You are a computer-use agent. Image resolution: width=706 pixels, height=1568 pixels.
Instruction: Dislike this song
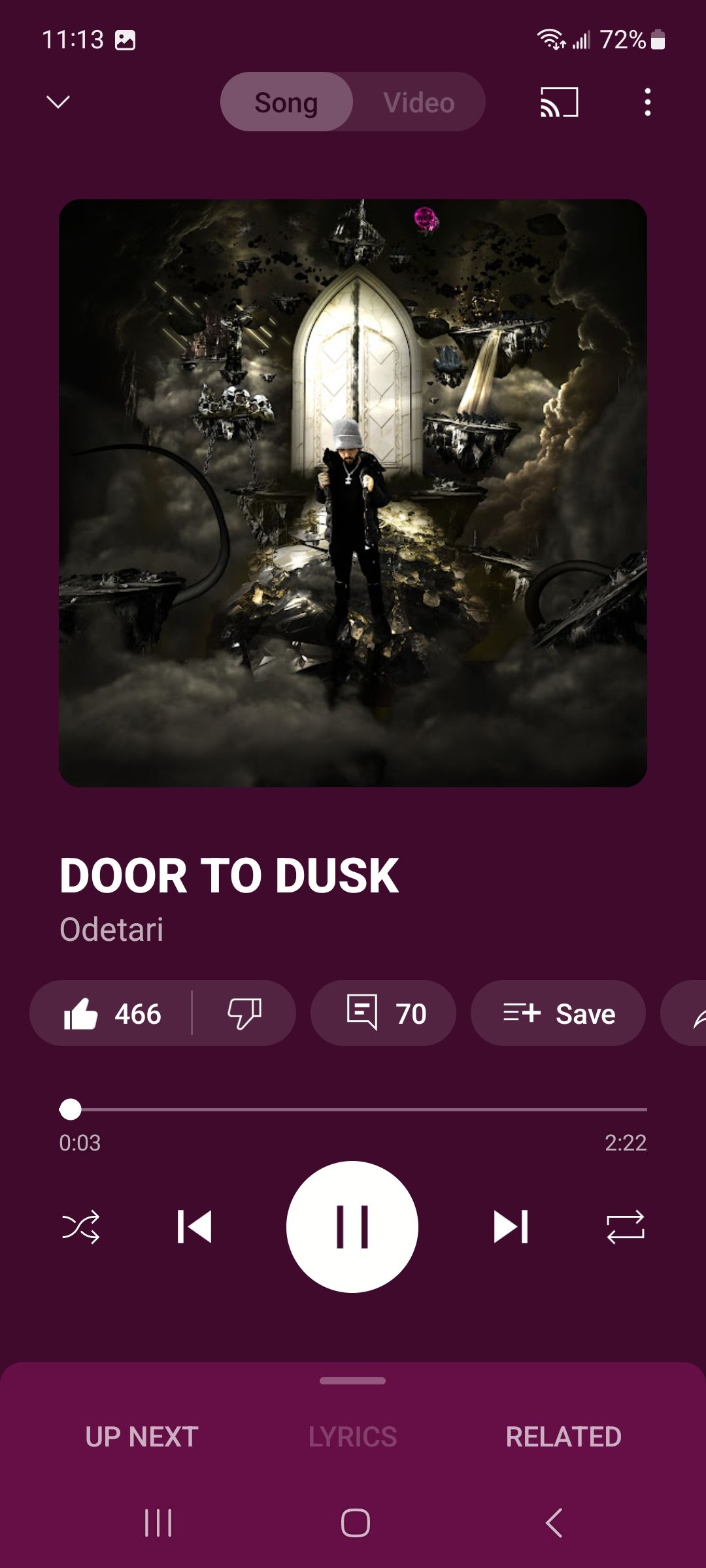click(x=244, y=1014)
